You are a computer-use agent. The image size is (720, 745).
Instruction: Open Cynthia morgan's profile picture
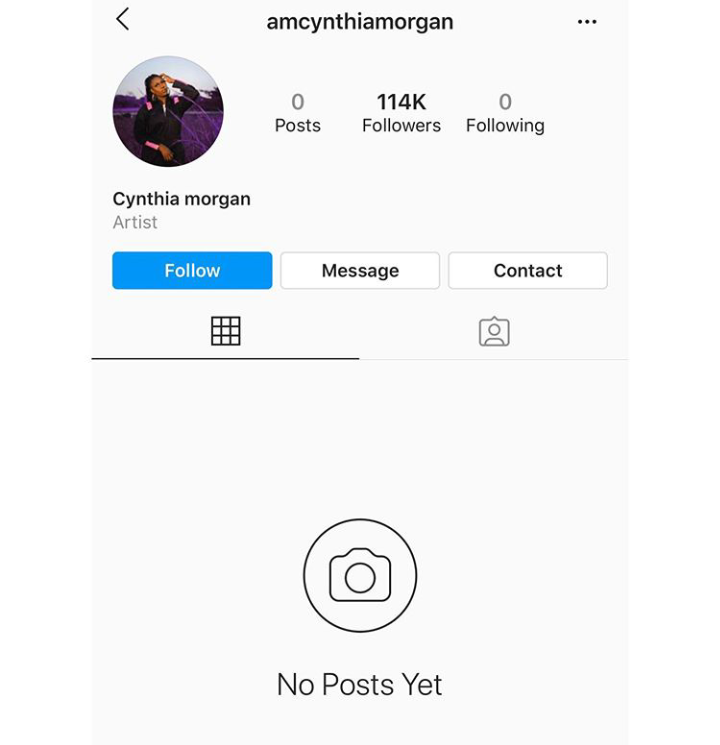168,111
